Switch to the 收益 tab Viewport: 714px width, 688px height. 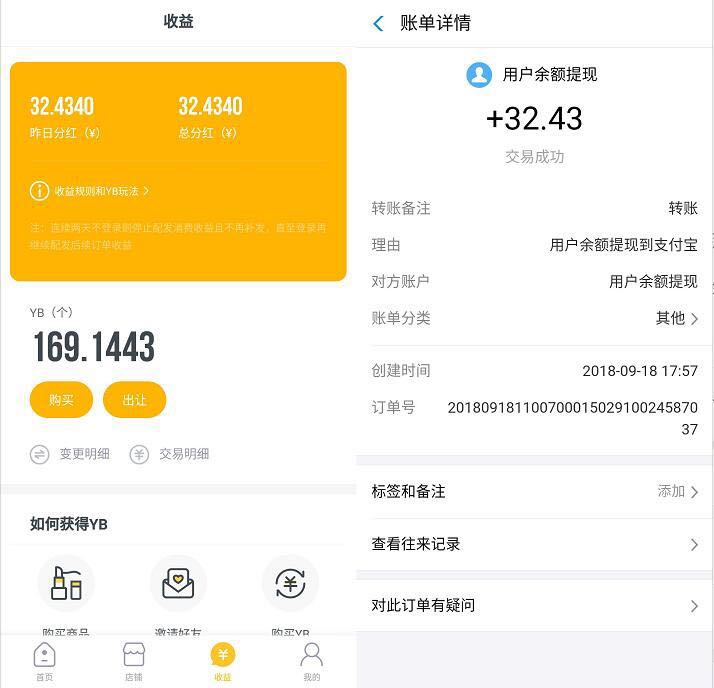point(222,661)
